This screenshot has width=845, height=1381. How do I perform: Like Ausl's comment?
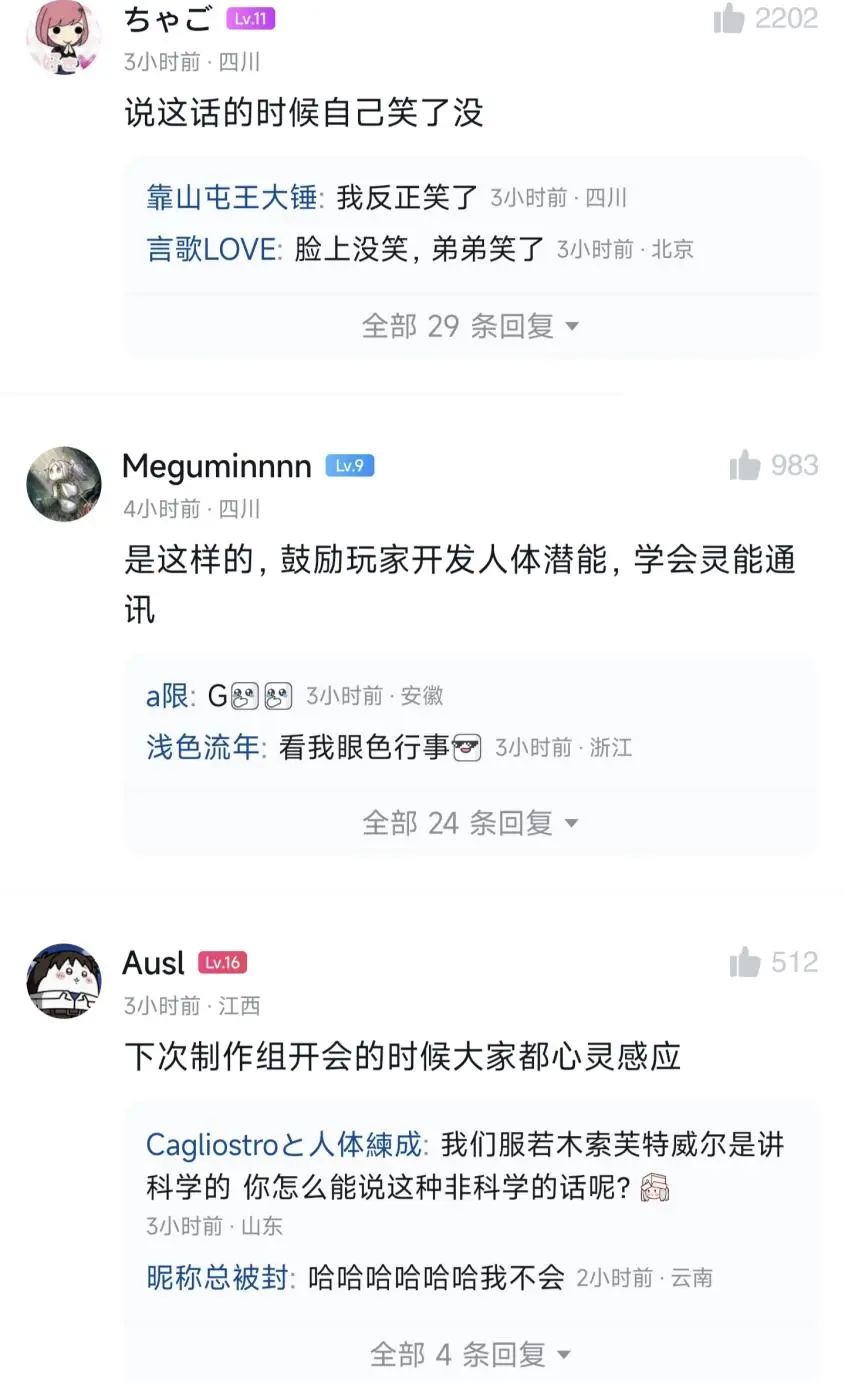click(745, 962)
